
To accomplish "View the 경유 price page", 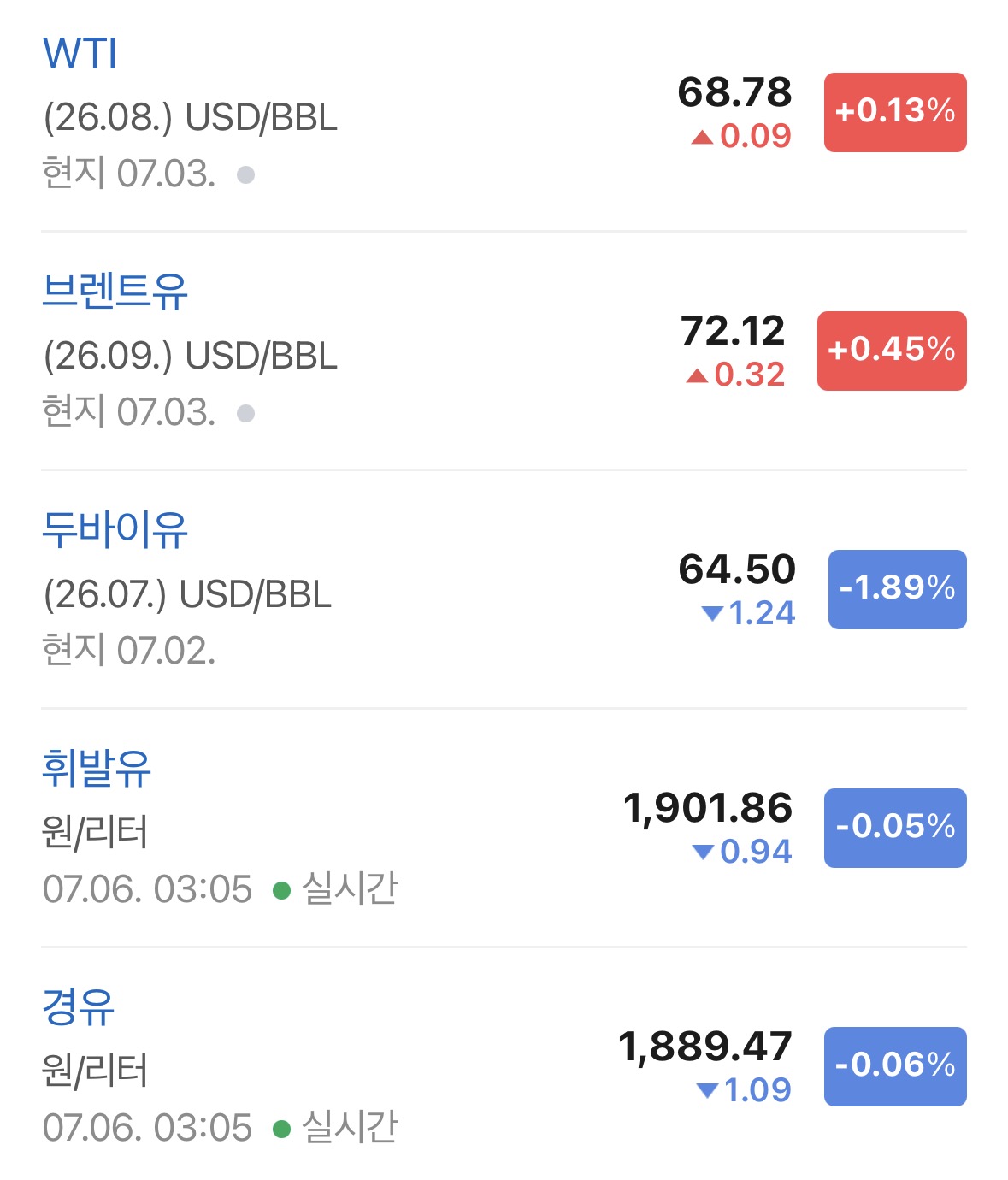I will [x=78, y=1006].
